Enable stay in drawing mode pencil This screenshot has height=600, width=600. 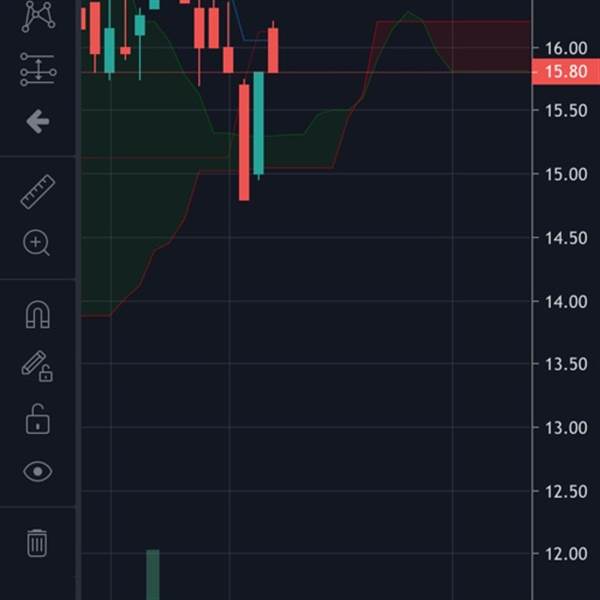pos(37,366)
